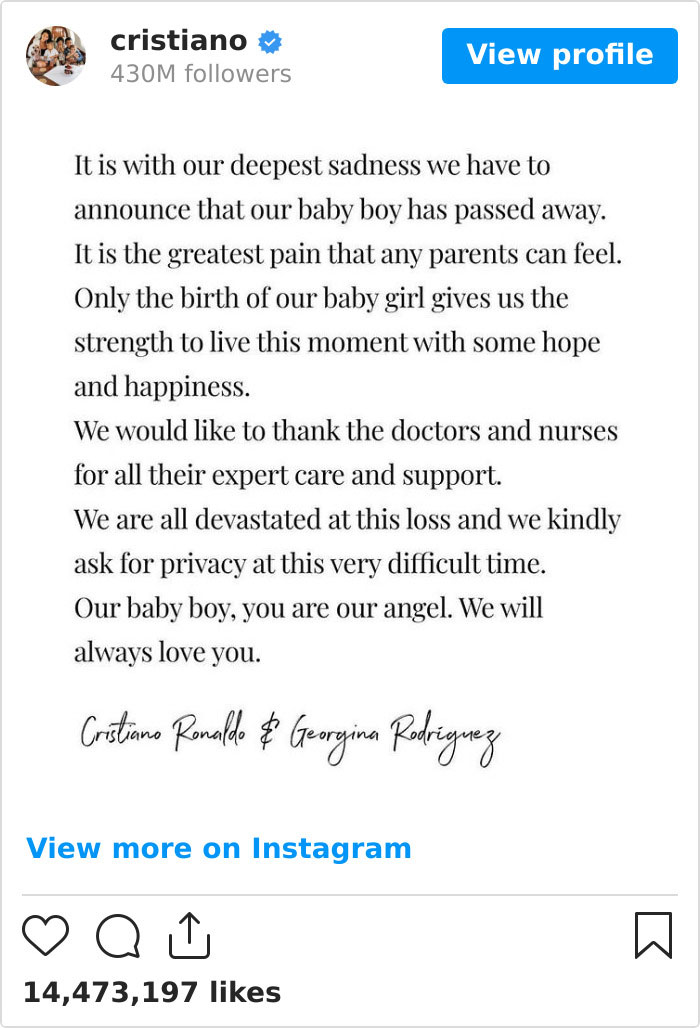This screenshot has width=700, height=1028.
Task: Share the post with the share icon
Action: [x=189, y=936]
